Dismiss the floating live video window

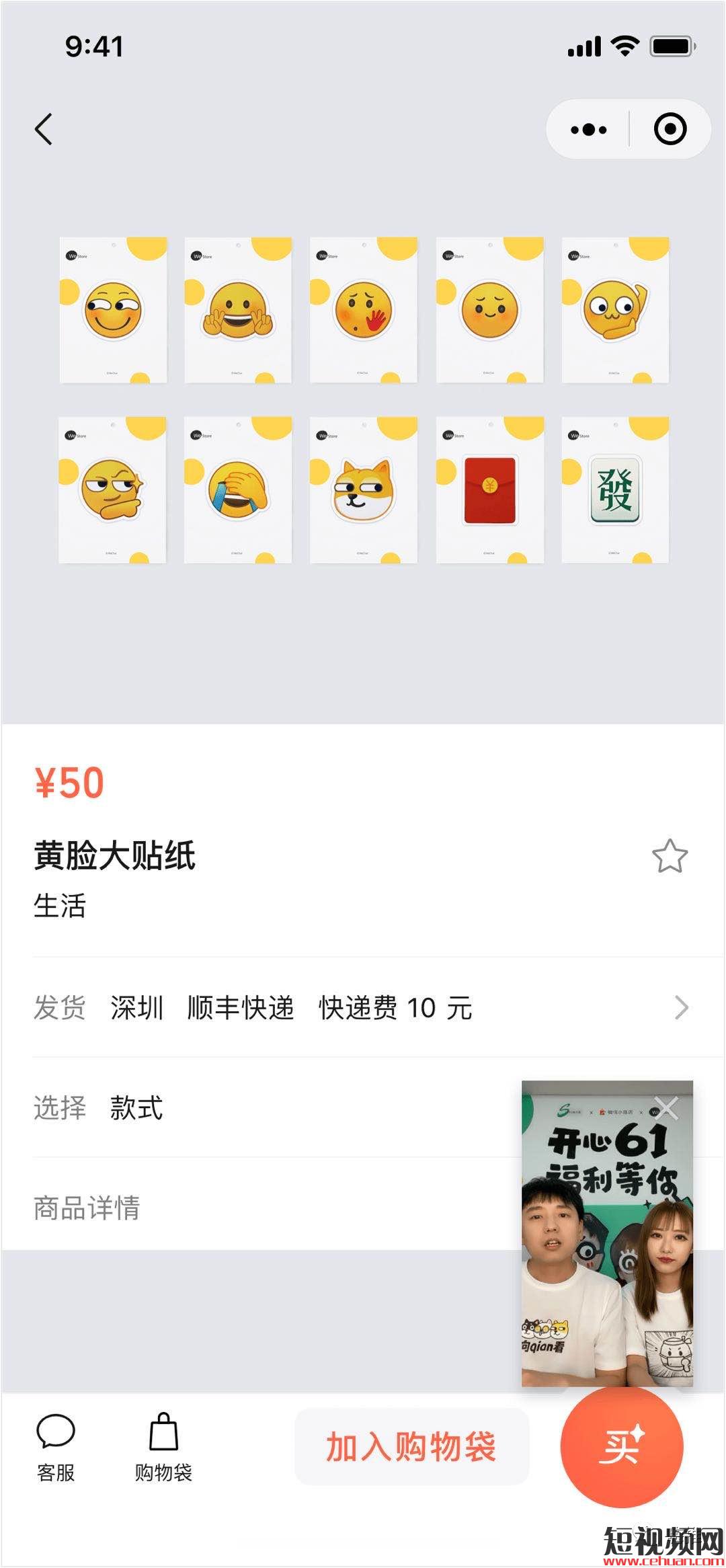tap(667, 1107)
